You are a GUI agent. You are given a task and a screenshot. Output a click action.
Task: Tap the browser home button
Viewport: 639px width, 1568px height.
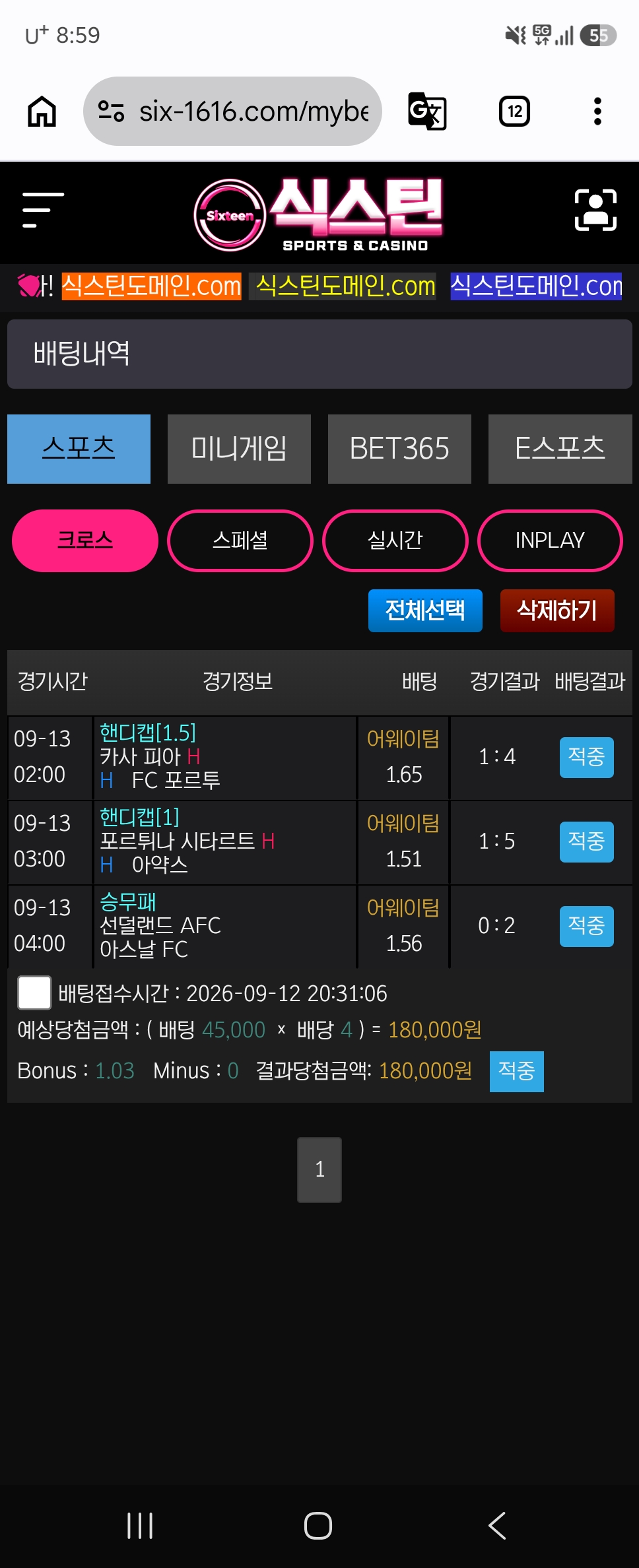pos(42,111)
